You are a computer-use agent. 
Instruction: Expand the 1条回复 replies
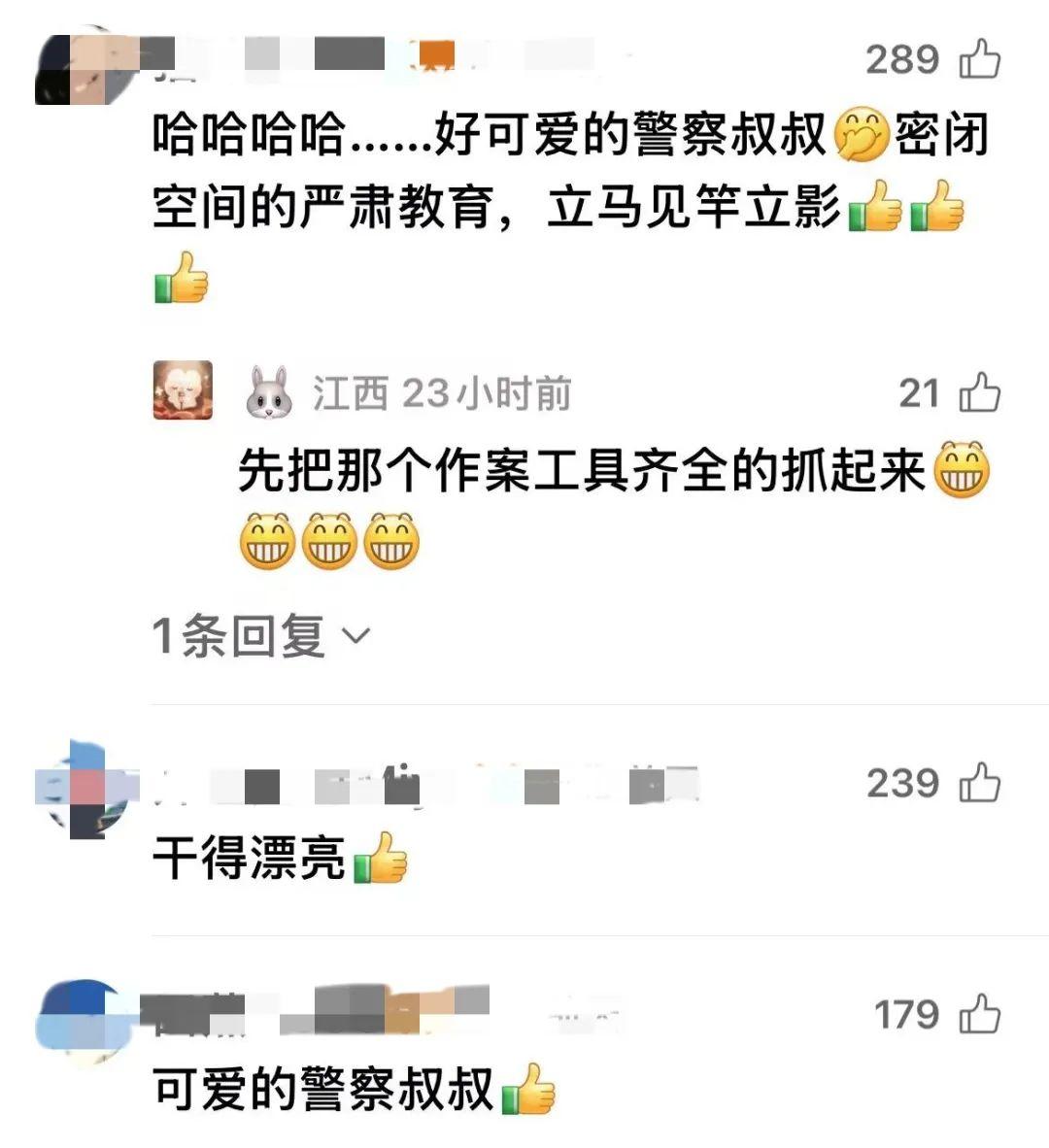(x=262, y=636)
